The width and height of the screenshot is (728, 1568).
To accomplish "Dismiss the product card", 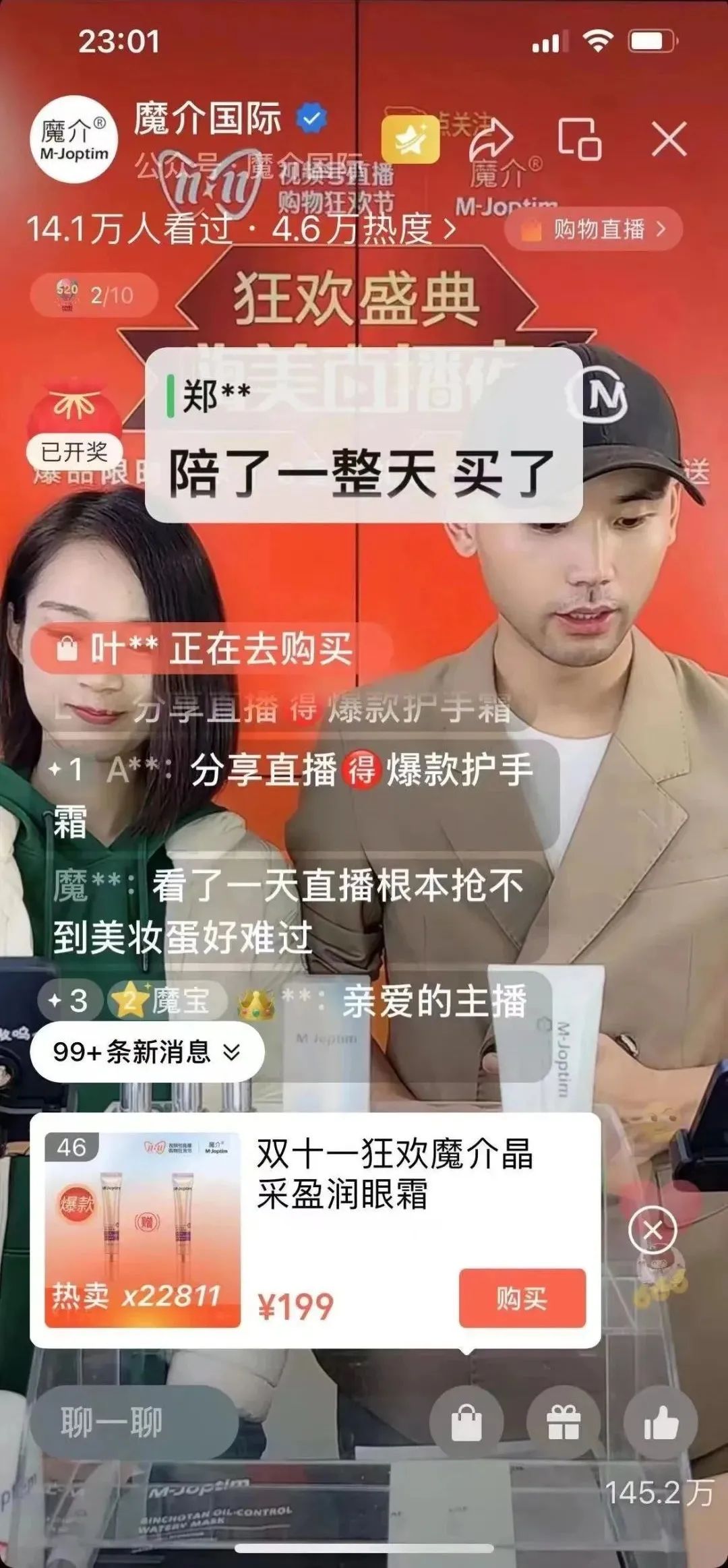I will coord(652,1230).
